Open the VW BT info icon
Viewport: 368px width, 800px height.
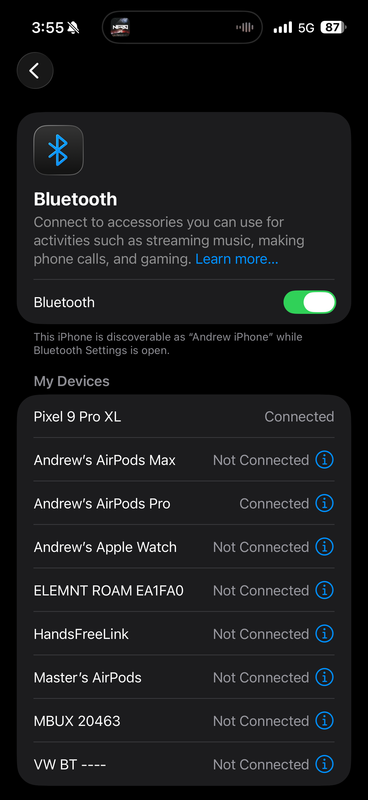pos(324,764)
